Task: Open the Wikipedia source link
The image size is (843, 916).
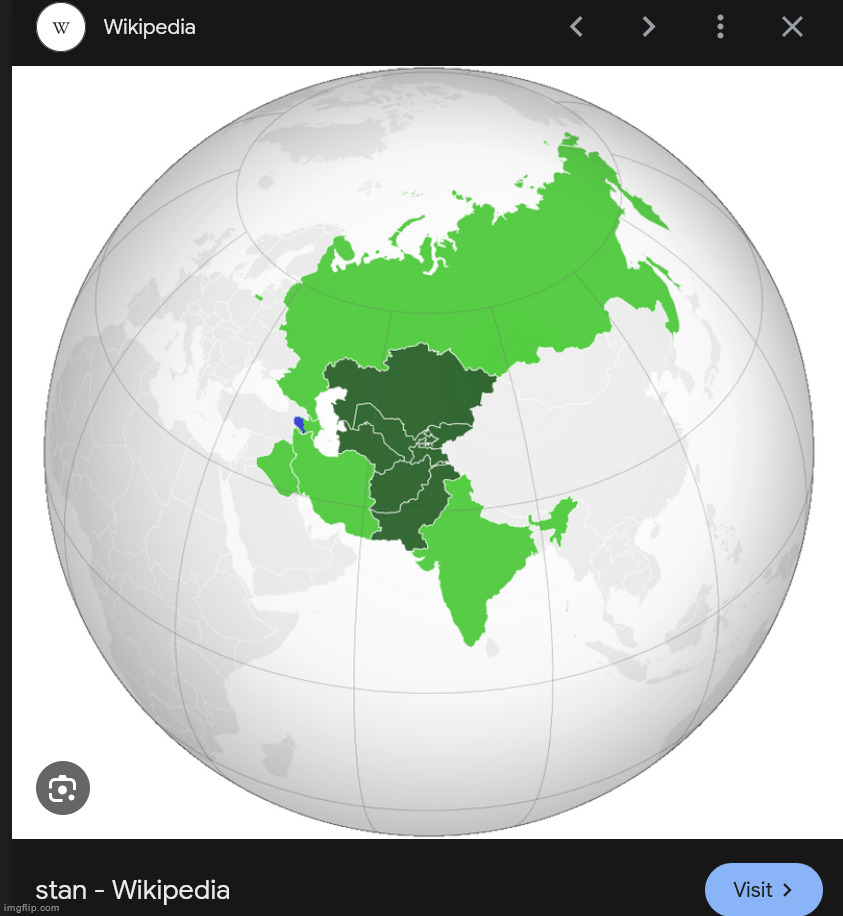Action: coord(149,27)
